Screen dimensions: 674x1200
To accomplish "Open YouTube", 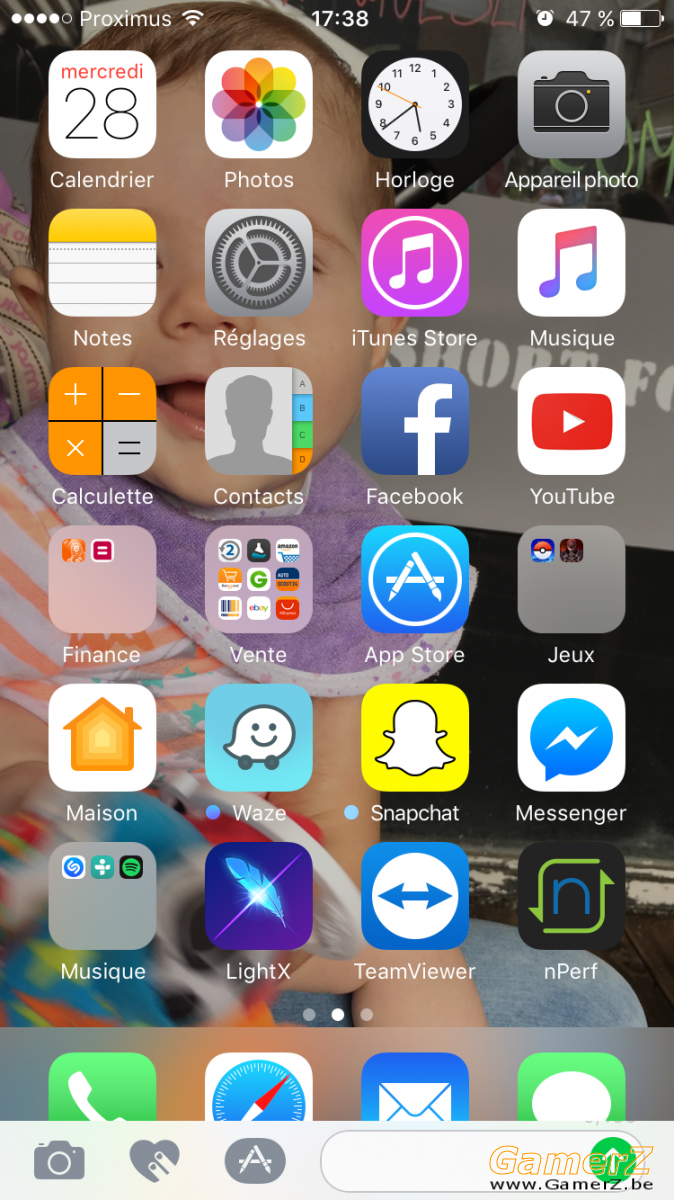I will pos(571,421).
